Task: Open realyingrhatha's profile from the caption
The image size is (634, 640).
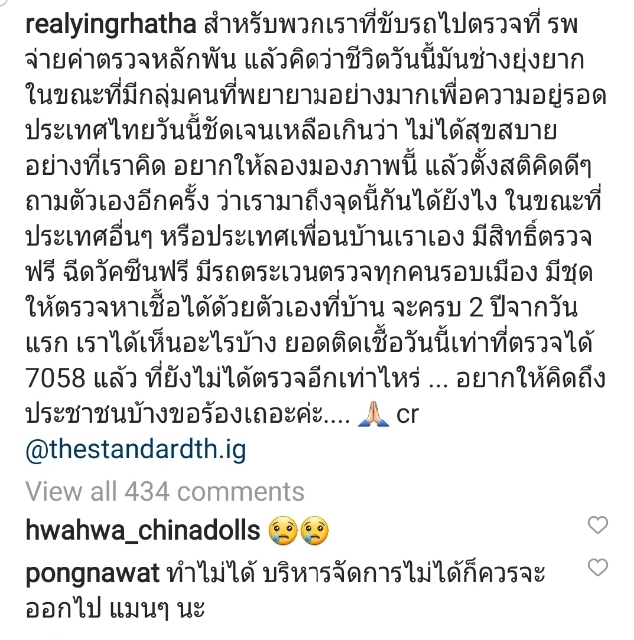Action: [x=107, y=20]
